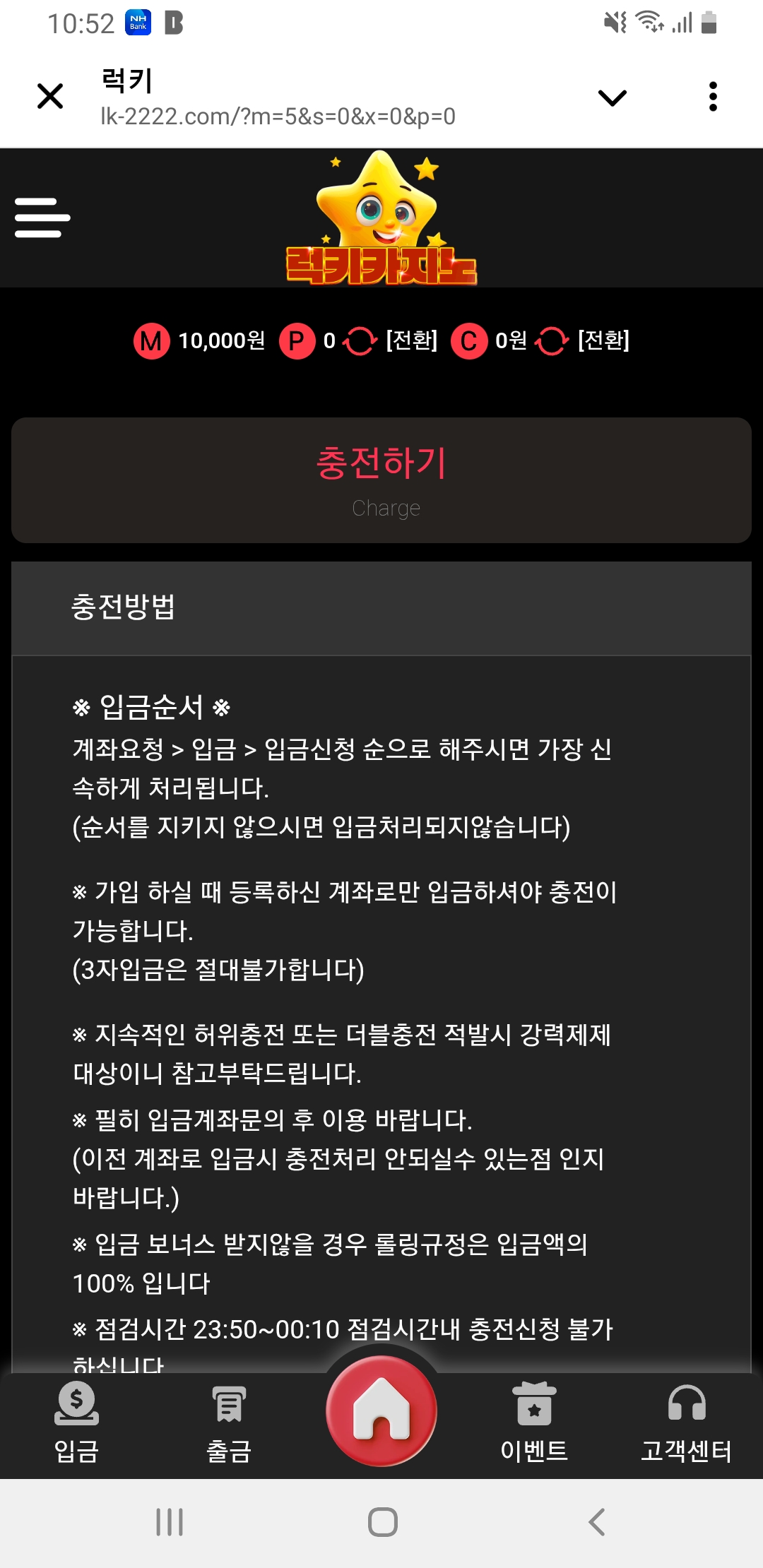Open the 이벤트 events tab
The image size is (763, 1568).
pos(534,1423)
